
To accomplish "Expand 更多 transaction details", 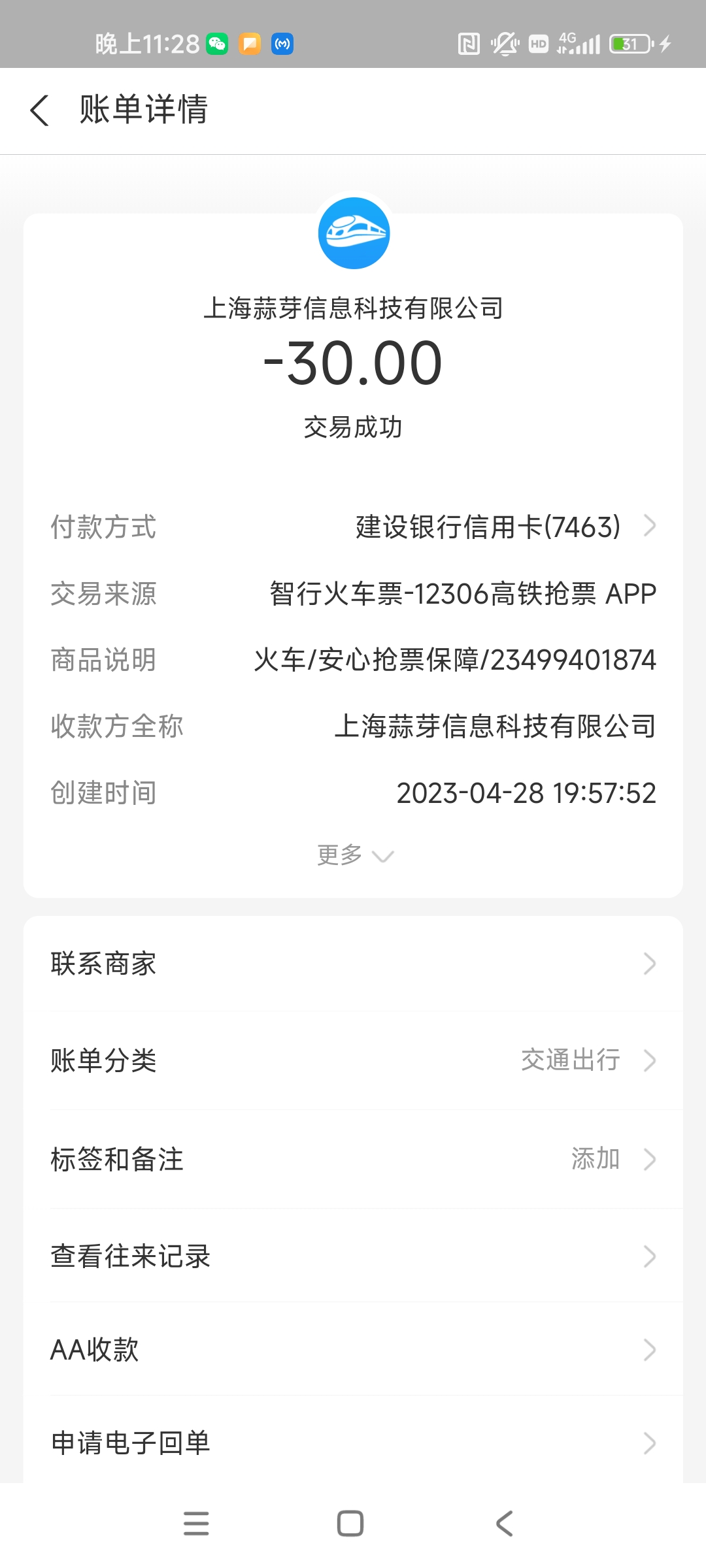I will point(354,855).
